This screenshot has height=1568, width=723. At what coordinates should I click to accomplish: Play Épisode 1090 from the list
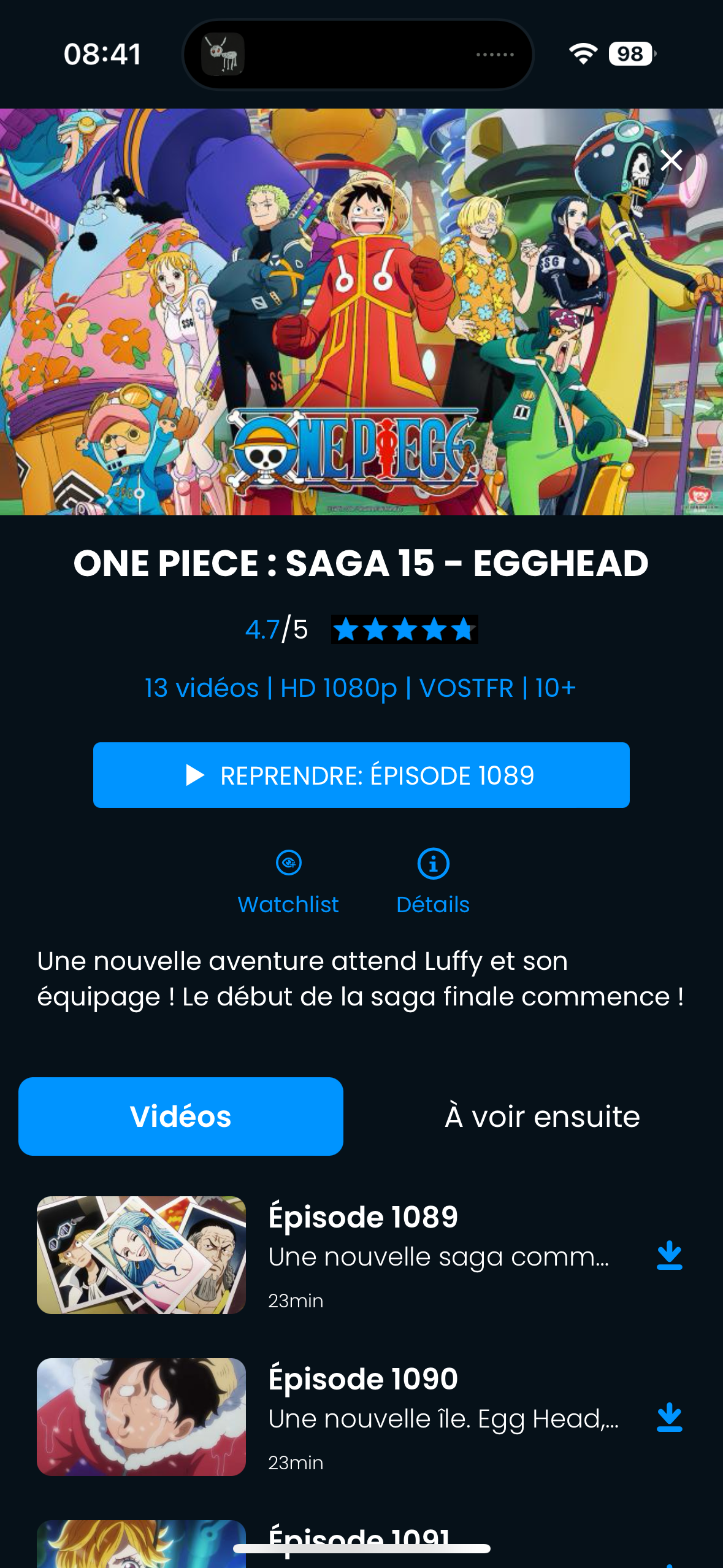[x=141, y=1416]
